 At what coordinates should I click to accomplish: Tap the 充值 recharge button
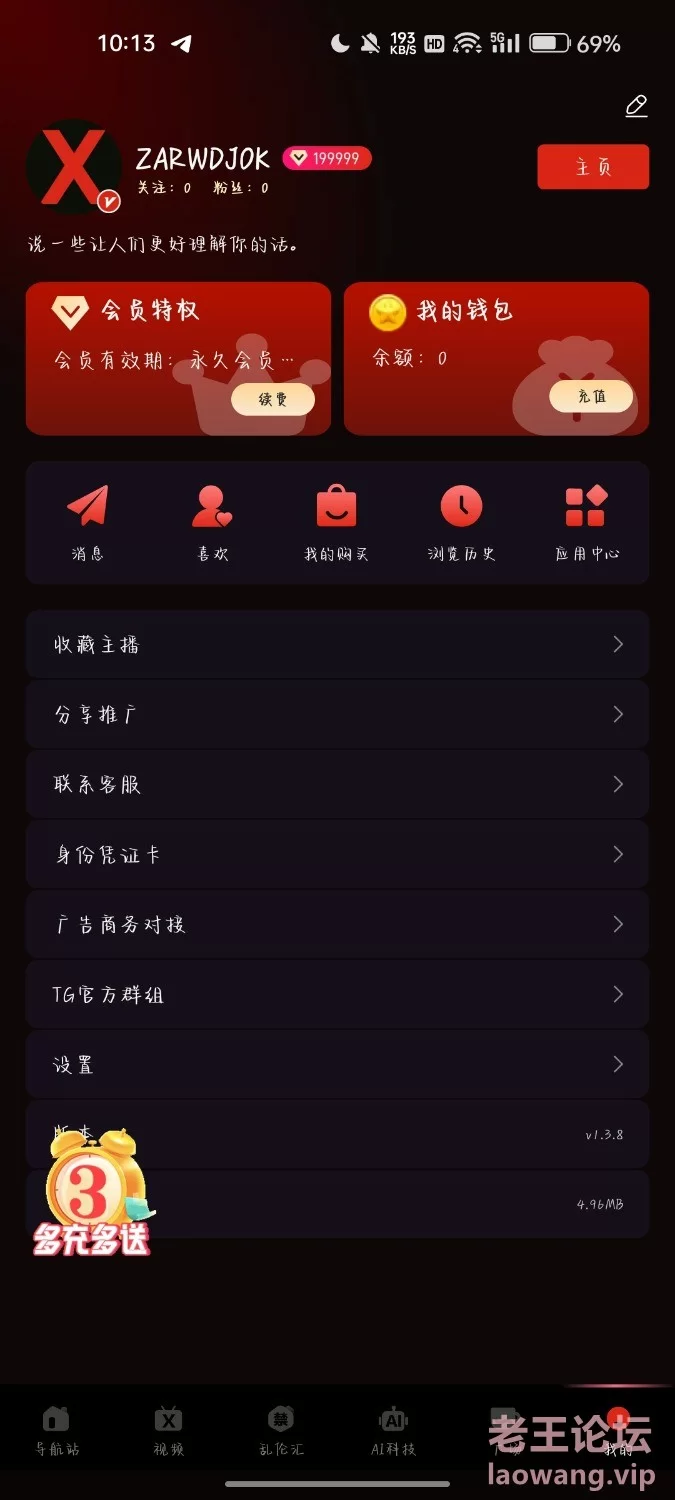click(591, 396)
